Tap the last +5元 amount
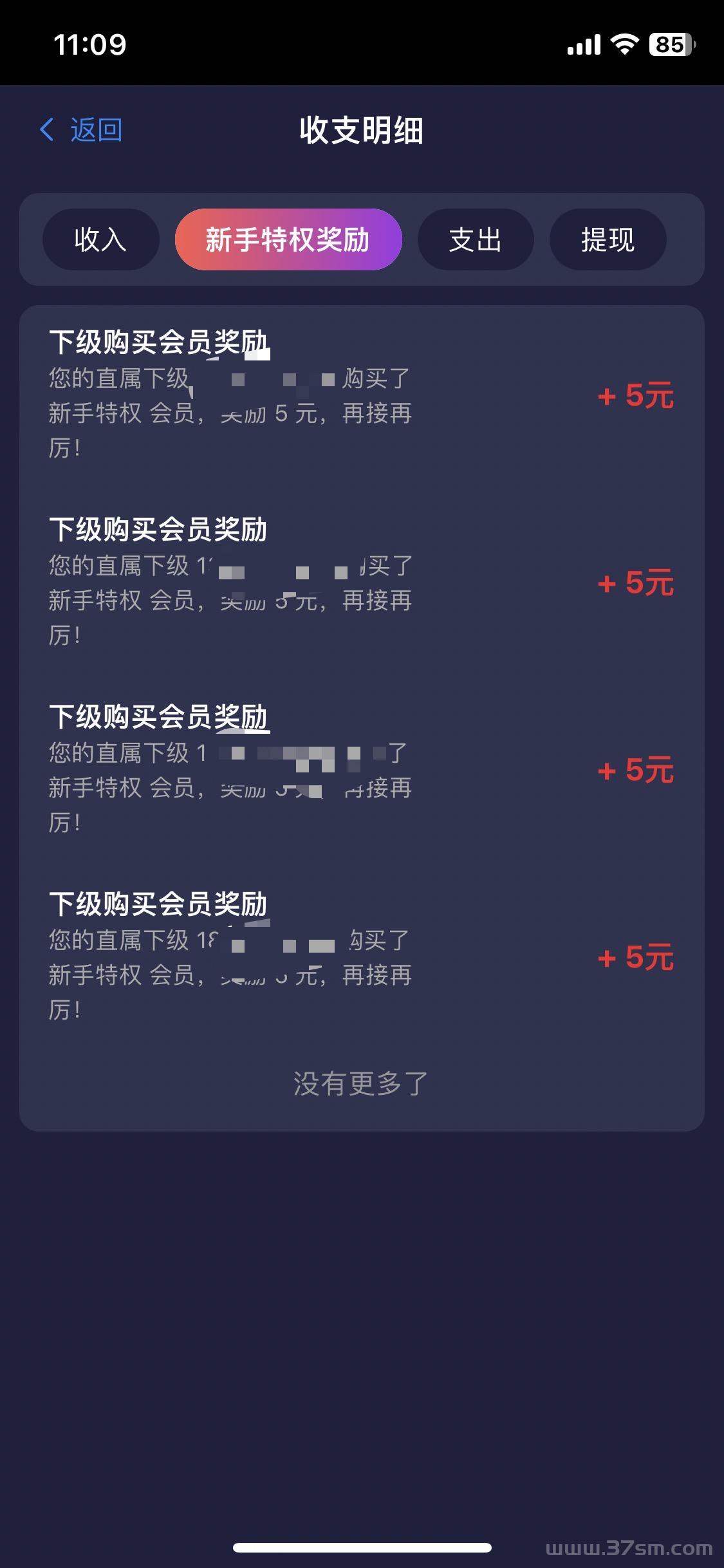The image size is (724, 1568). tap(636, 959)
